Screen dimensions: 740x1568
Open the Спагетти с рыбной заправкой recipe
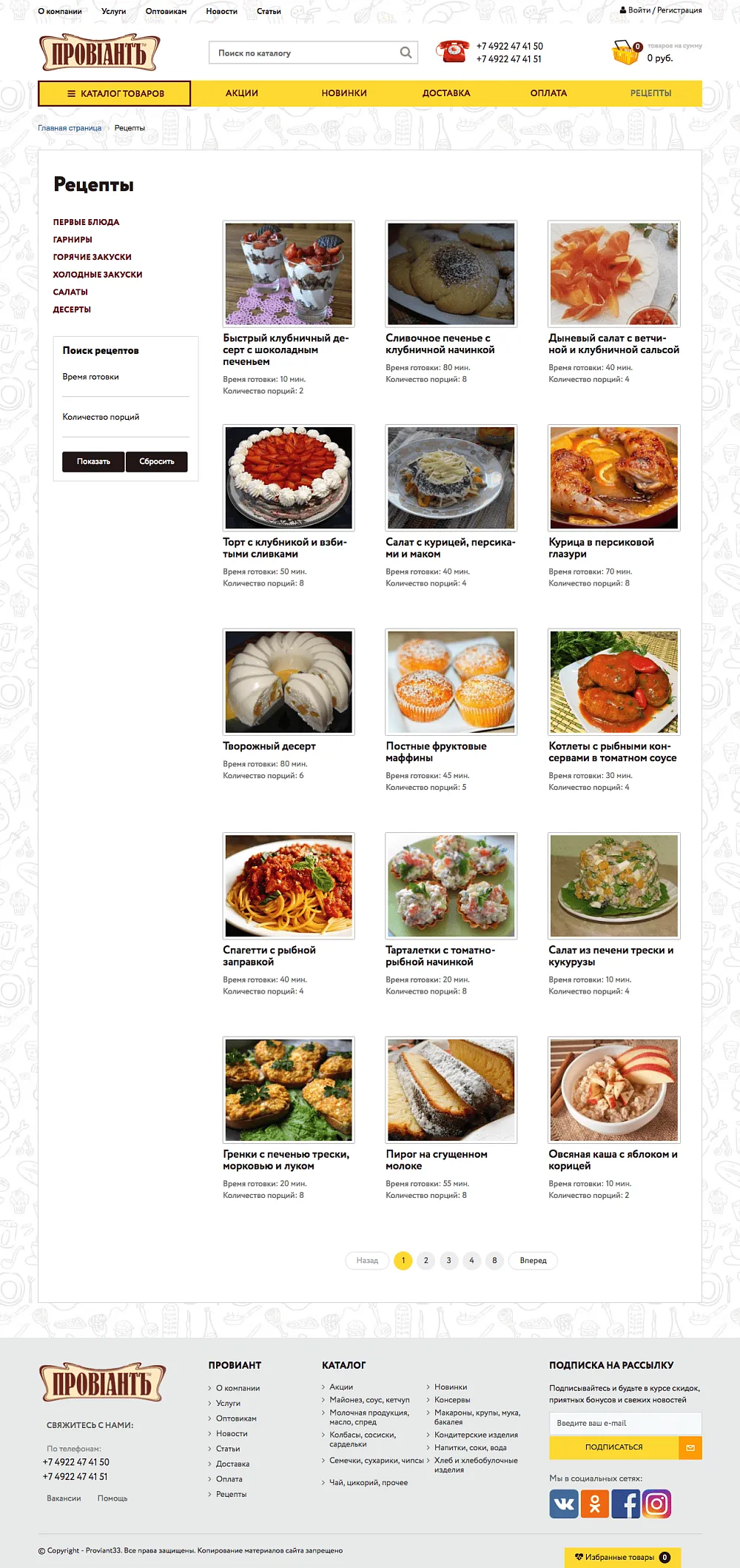pos(289,885)
